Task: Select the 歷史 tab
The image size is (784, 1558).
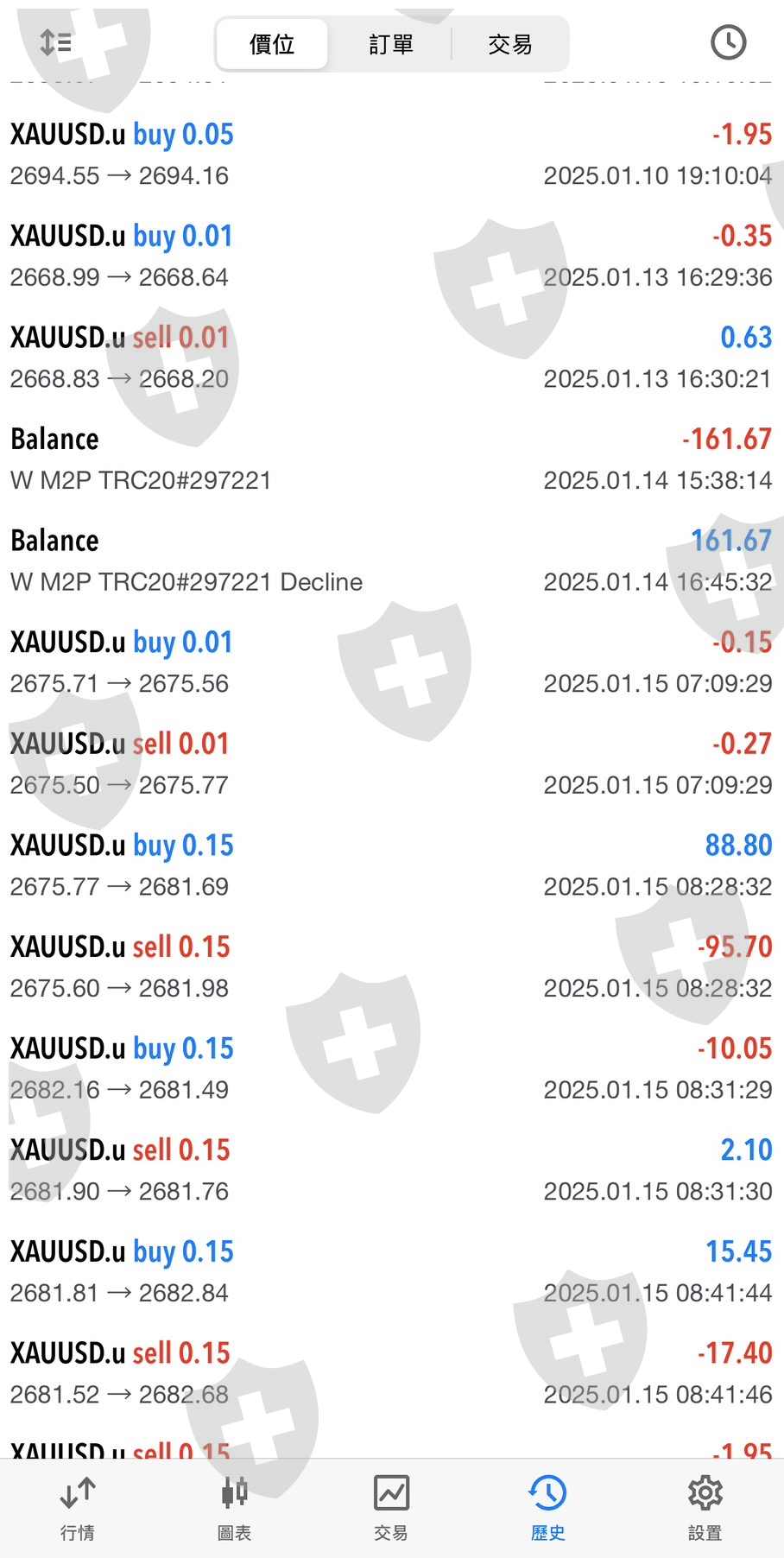Action: 547,1508
